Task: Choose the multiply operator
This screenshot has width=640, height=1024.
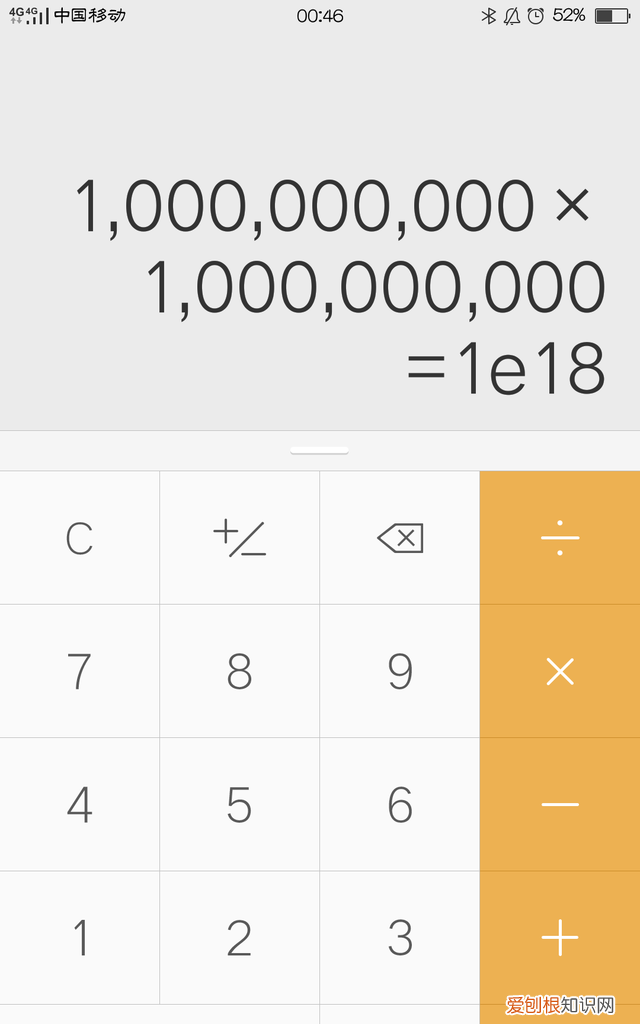Action: (x=560, y=672)
